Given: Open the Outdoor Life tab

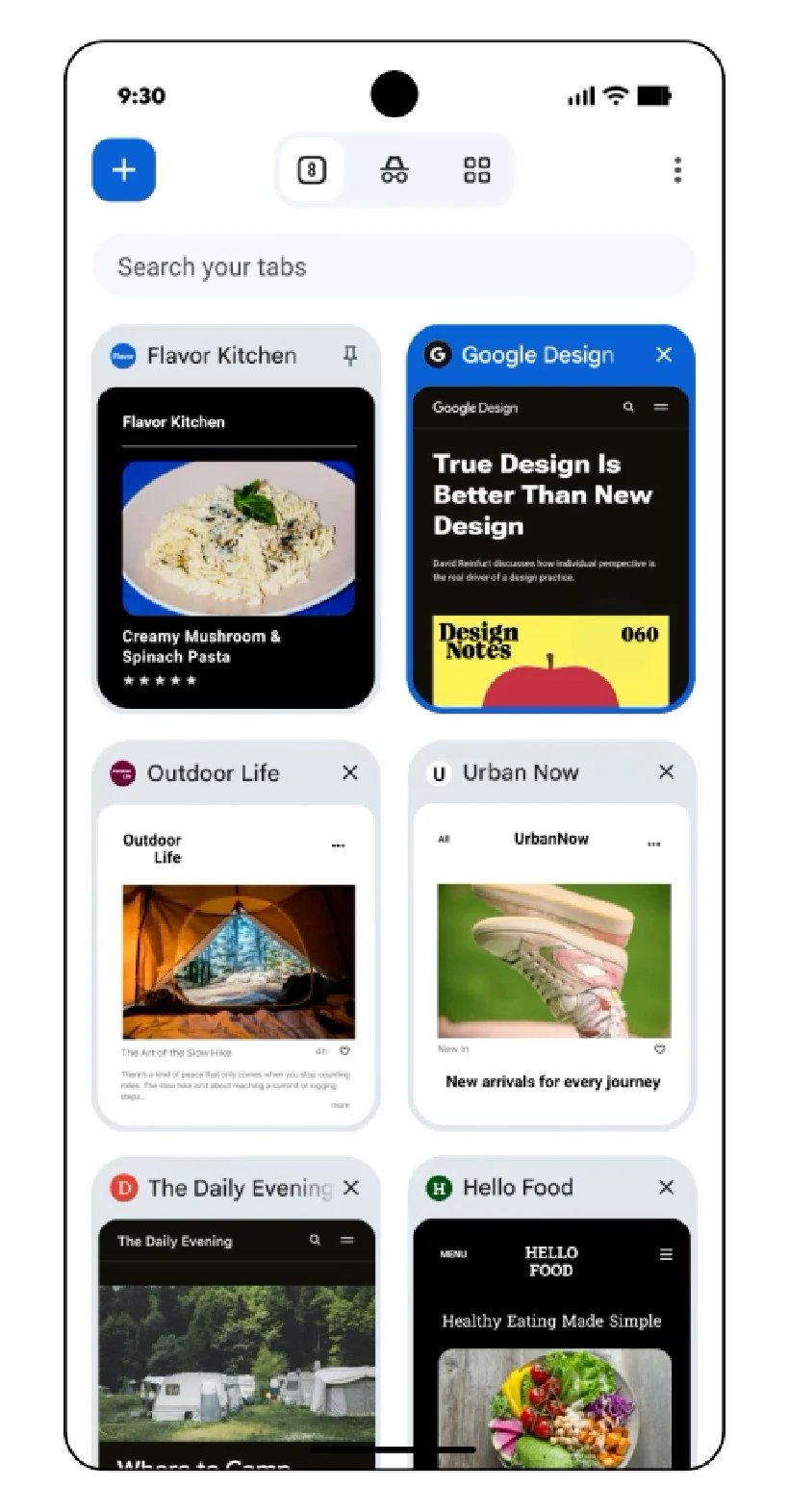Looking at the screenshot, I should pyautogui.click(x=236, y=962).
